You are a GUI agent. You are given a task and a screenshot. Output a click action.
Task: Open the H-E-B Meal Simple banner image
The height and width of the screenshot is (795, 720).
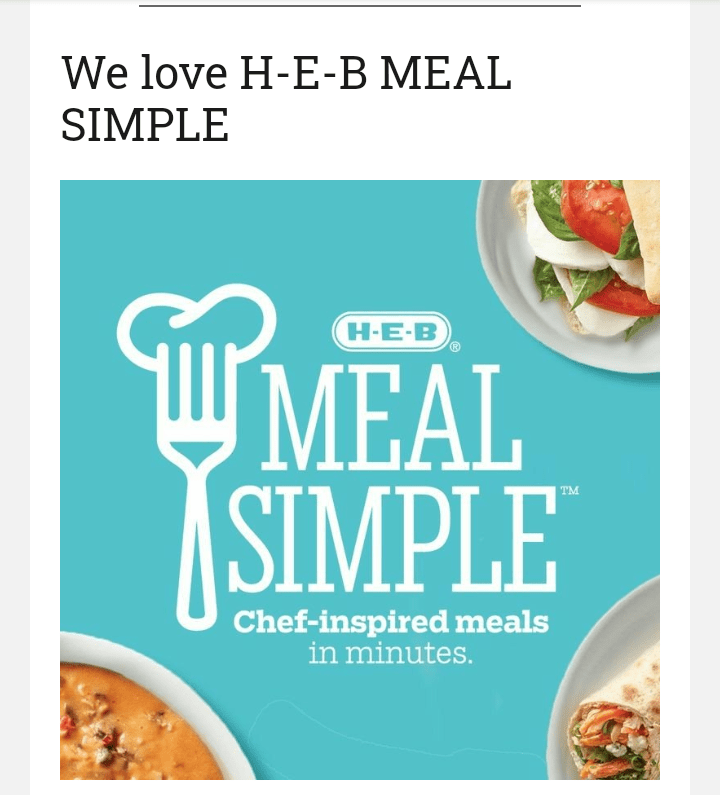(x=360, y=480)
